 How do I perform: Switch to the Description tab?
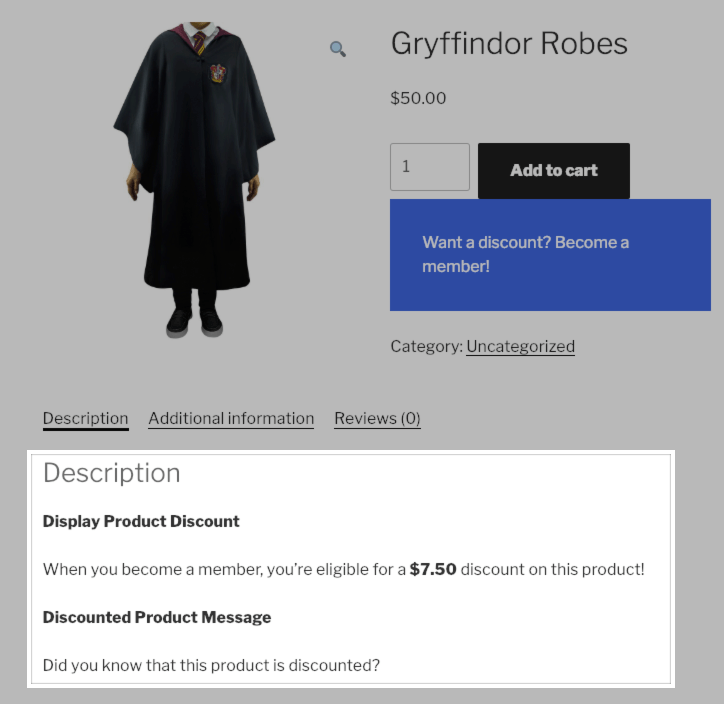85,418
